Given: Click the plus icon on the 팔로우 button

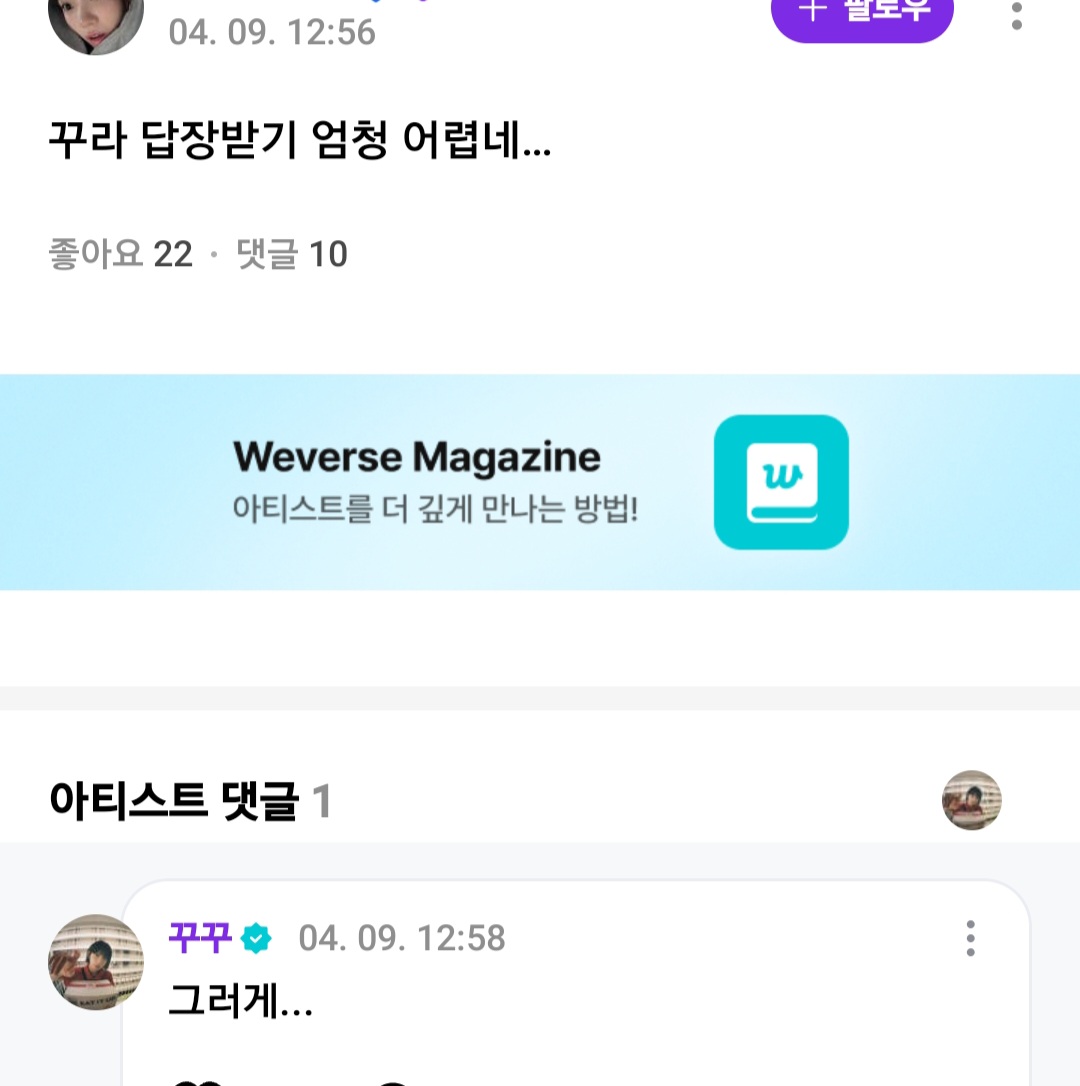Looking at the screenshot, I should 812,8.
